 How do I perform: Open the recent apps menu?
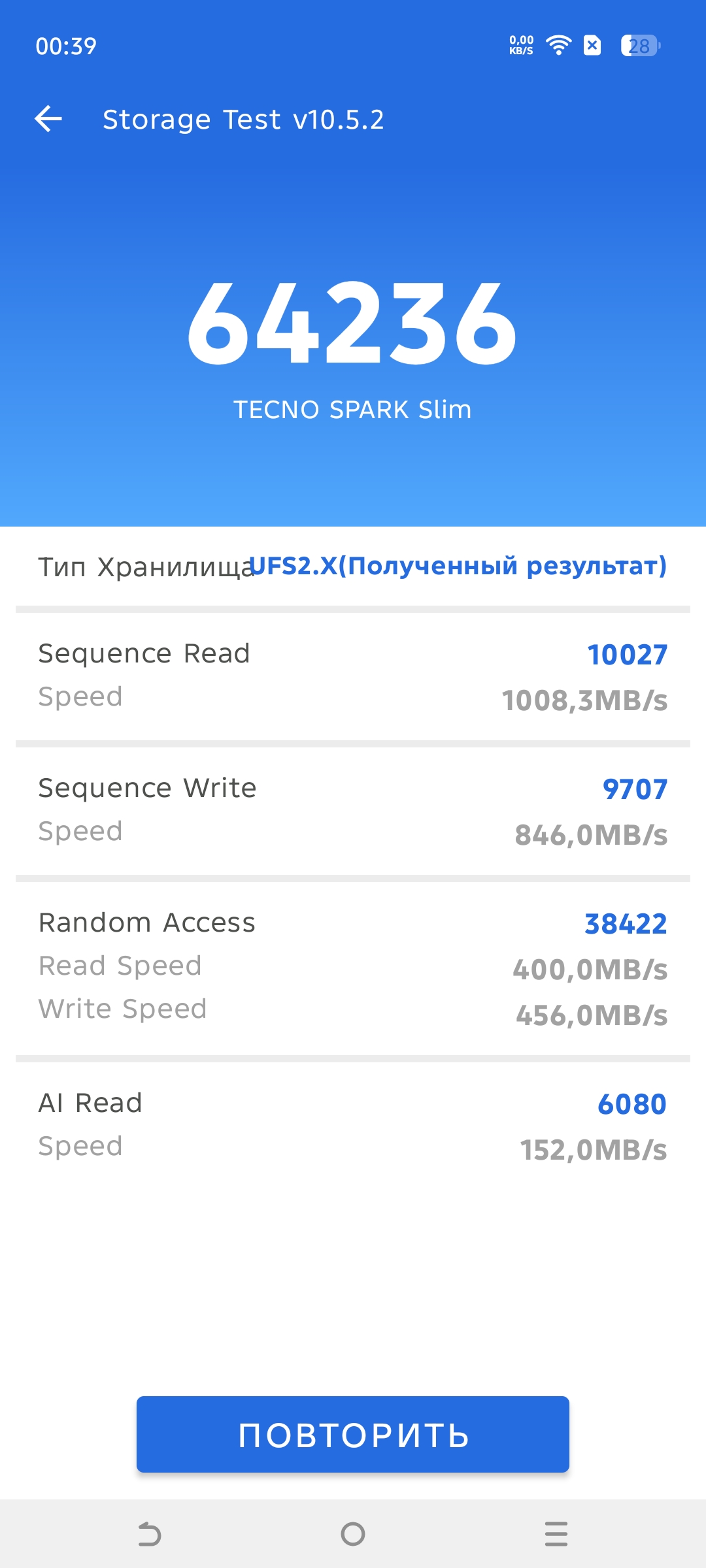pyautogui.click(x=556, y=1533)
